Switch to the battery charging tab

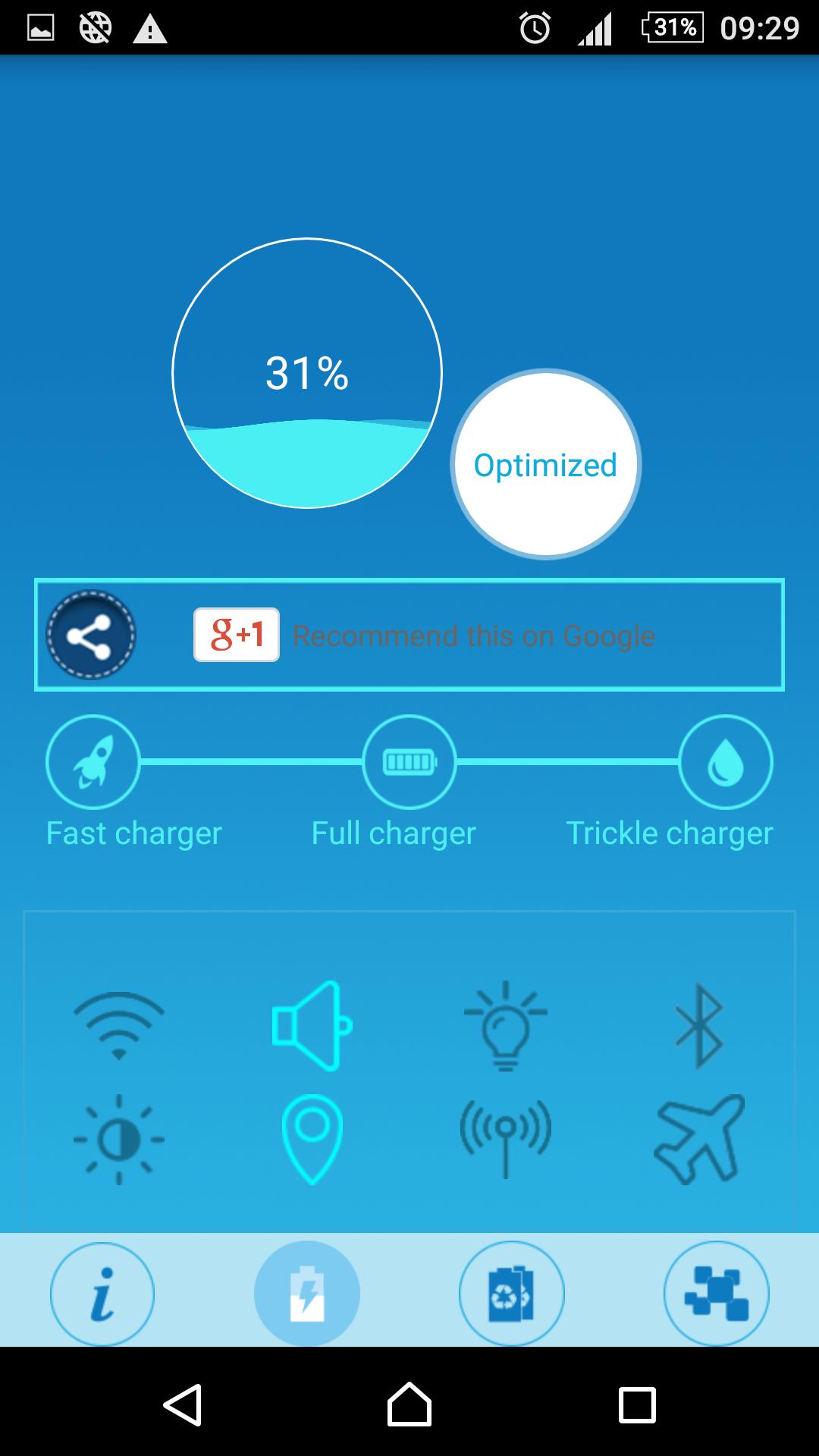(307, 1294)
